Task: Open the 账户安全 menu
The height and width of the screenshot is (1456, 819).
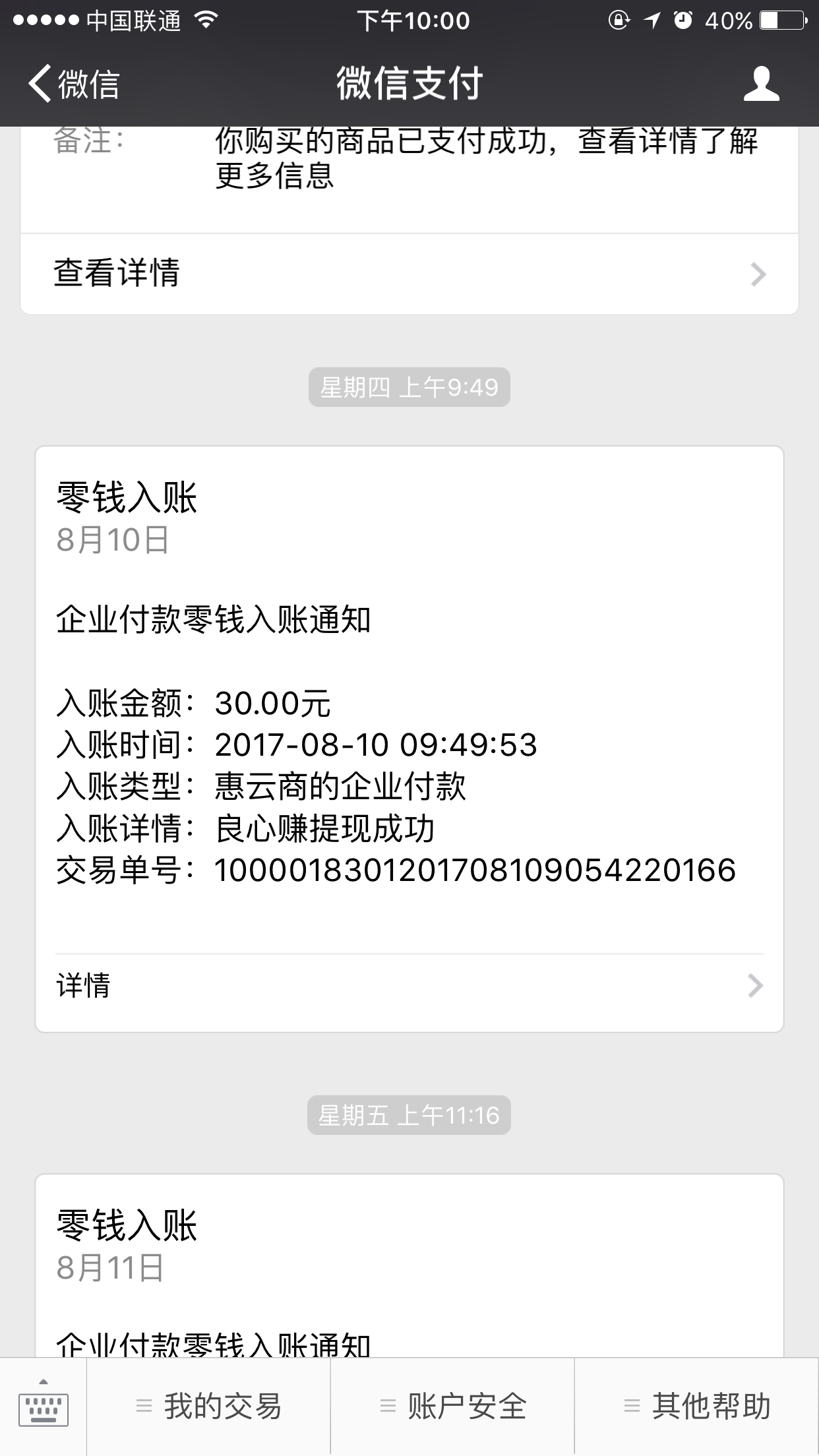Action: tap(452, 1407)
